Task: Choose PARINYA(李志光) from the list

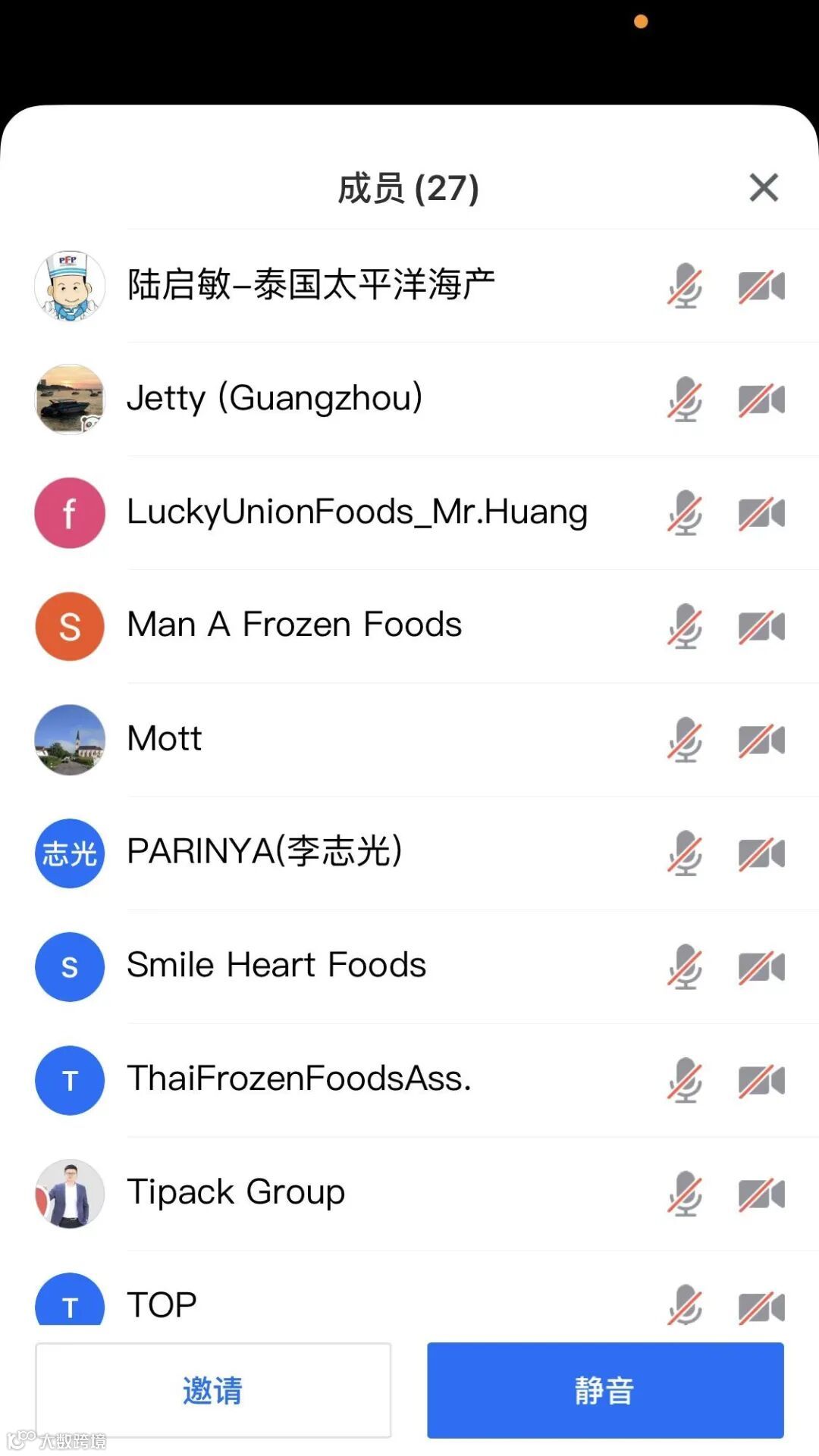Action: point(264,852)
